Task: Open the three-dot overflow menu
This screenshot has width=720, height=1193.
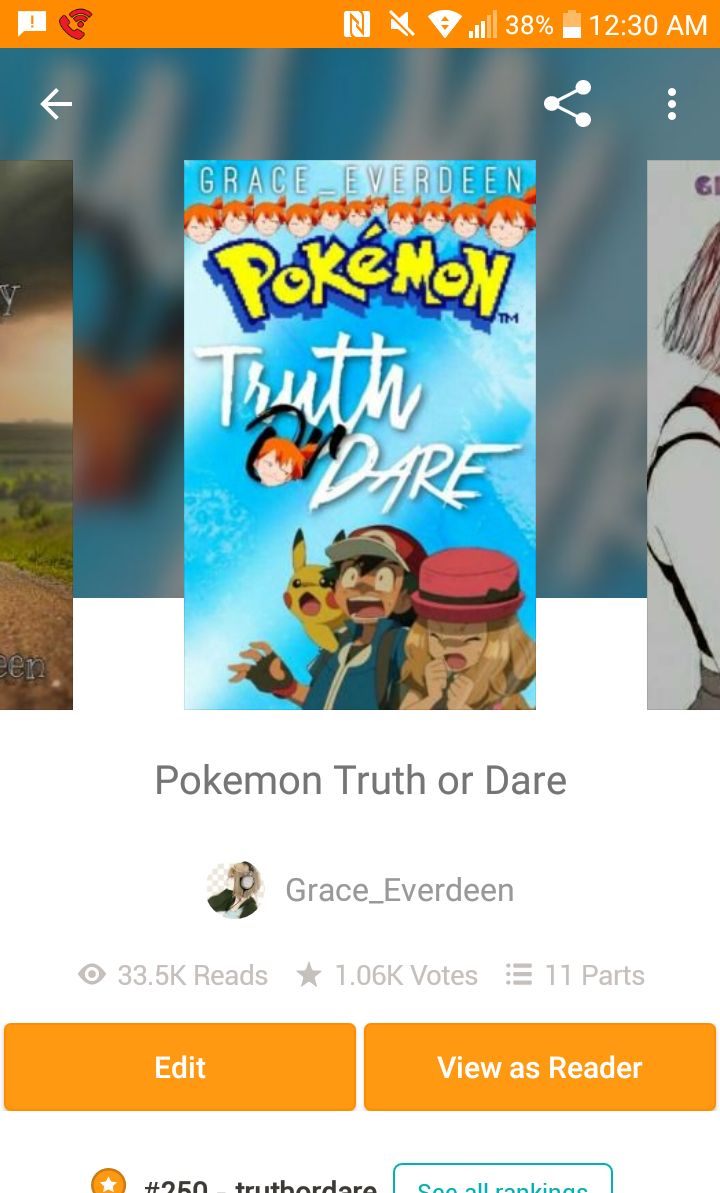Action: (671, 104)
